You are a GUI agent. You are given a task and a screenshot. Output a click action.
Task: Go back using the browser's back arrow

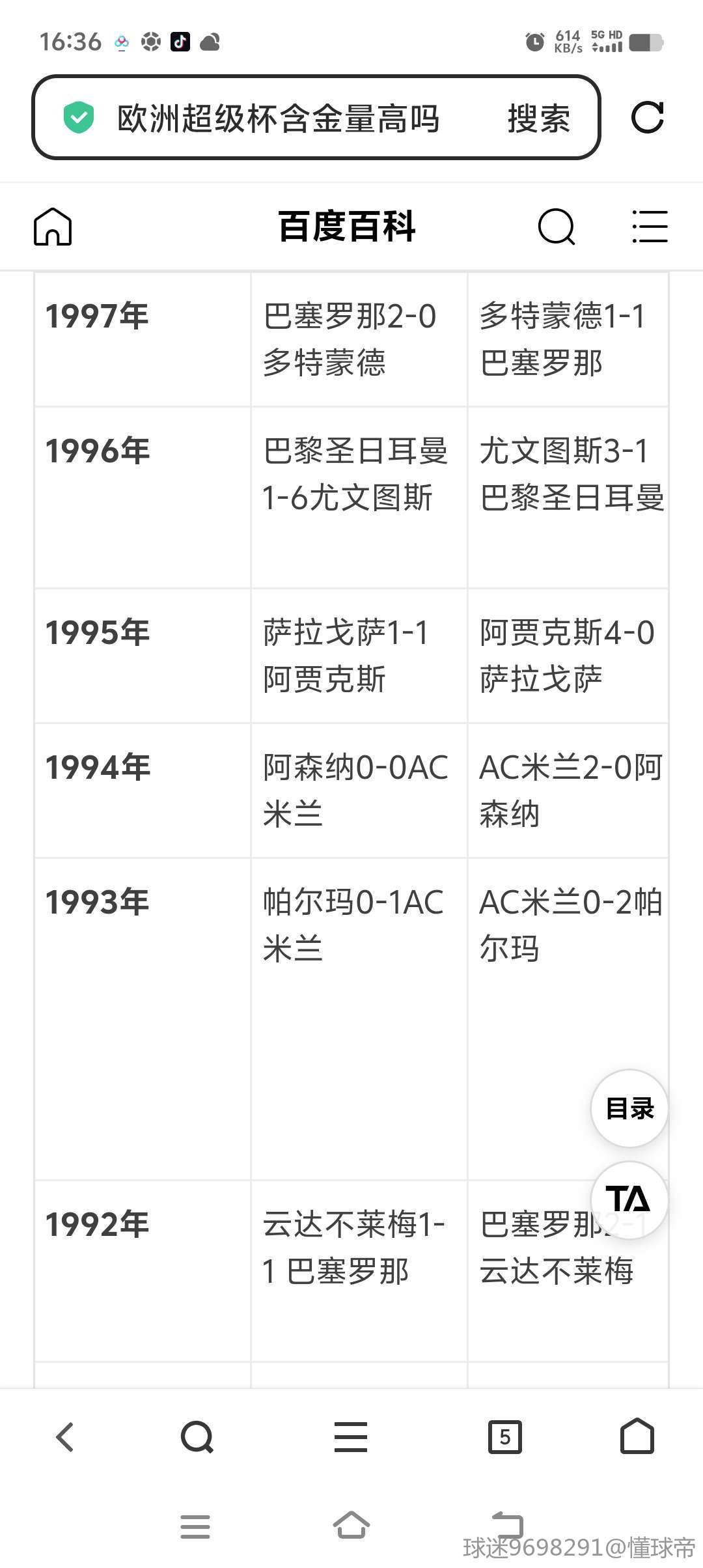pyautogui.click(x=65, y=1436)
